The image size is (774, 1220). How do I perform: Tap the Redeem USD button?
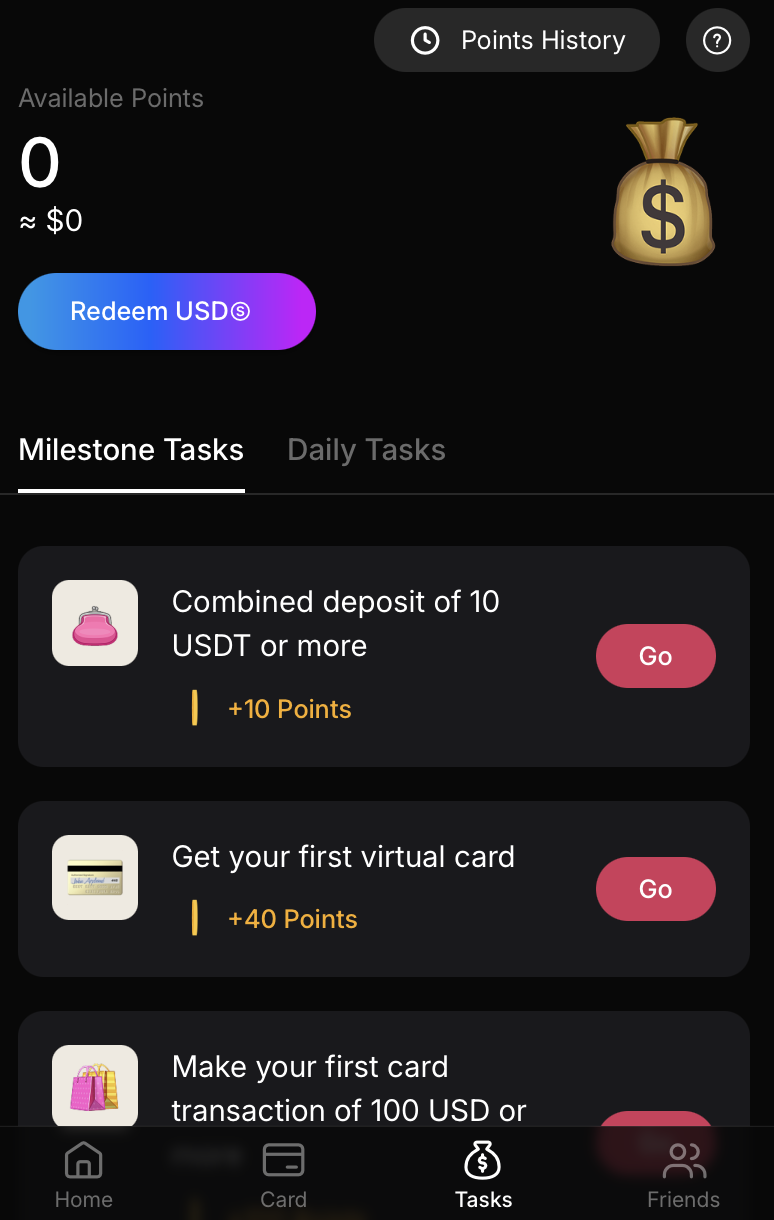[x=167, y=311]
